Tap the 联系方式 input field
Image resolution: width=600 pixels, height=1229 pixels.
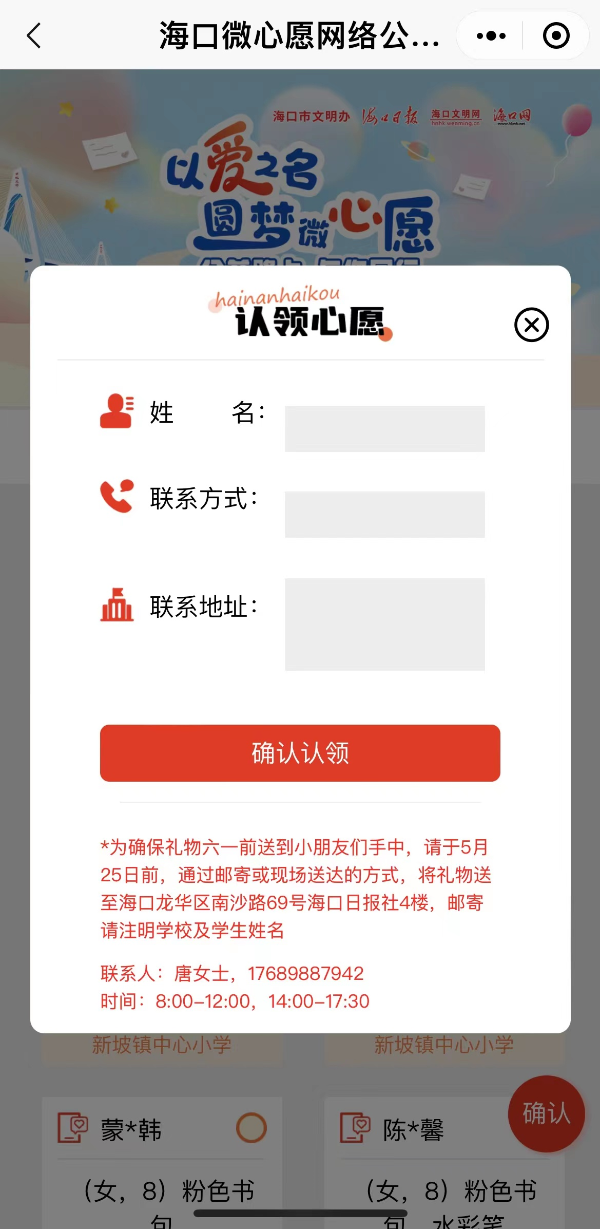tap(384, 514)
